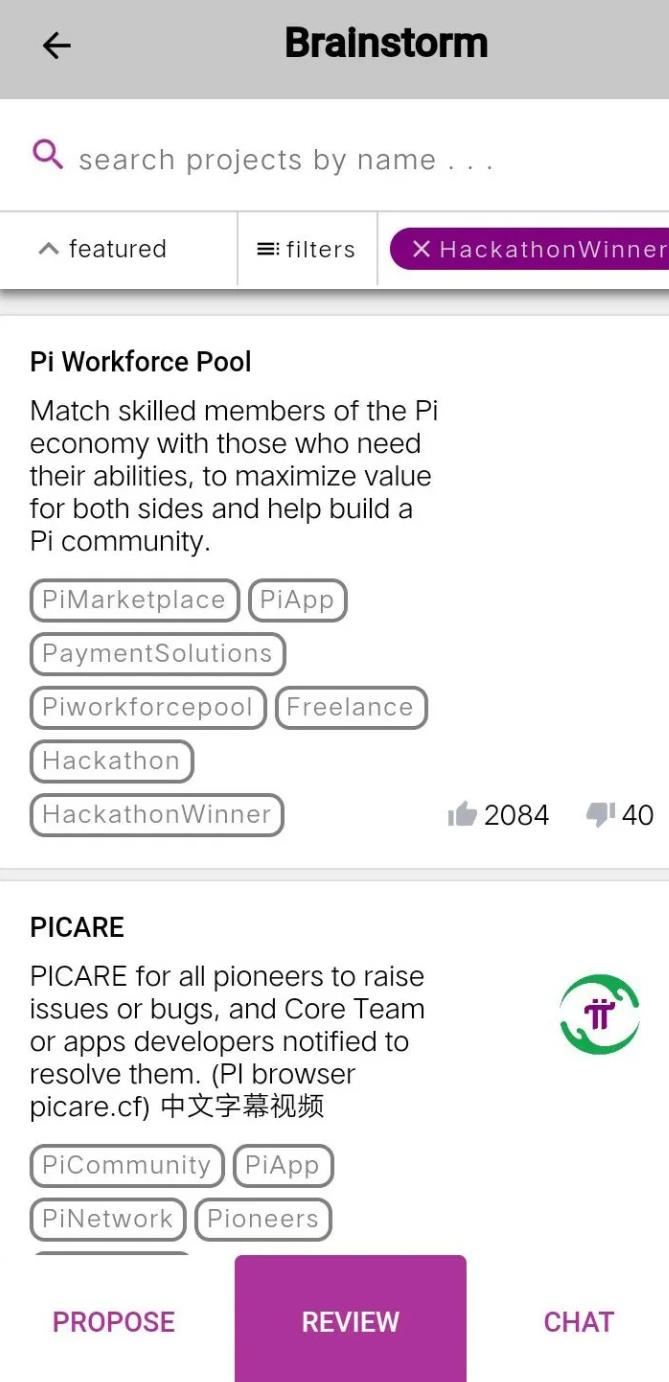This screenshot has width=669, height=1382.
Task: Select the Pioneers tag
Action: click(x=263, y=1219)
